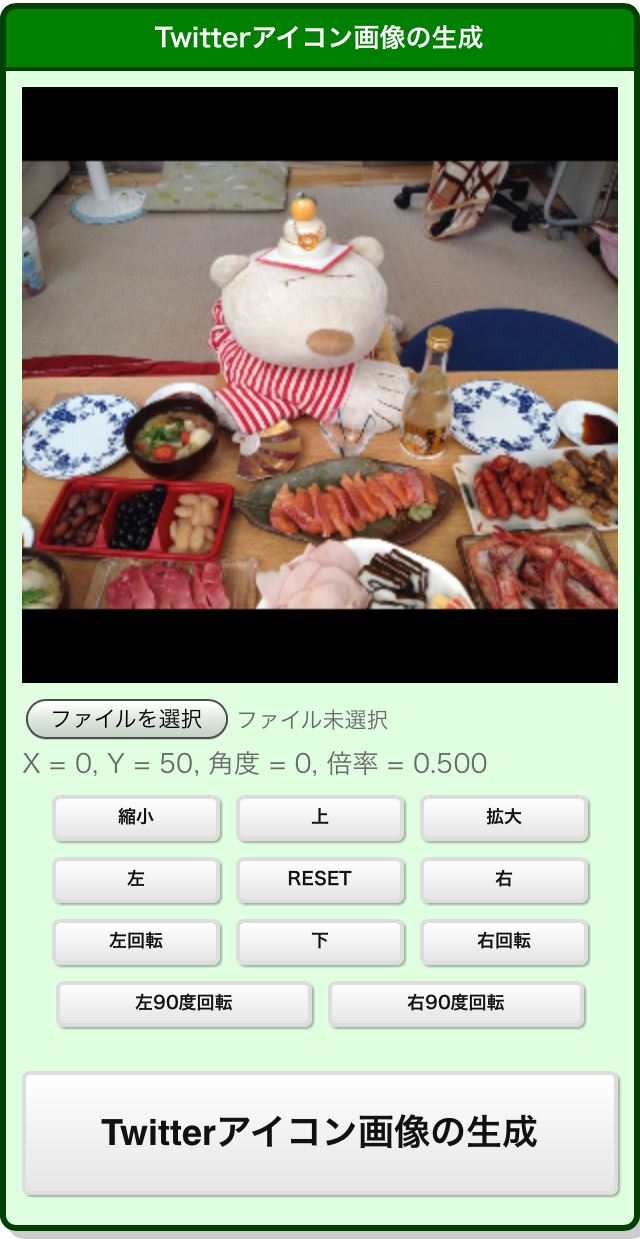
Task: Shift the image left with 左
Action: 136,880
